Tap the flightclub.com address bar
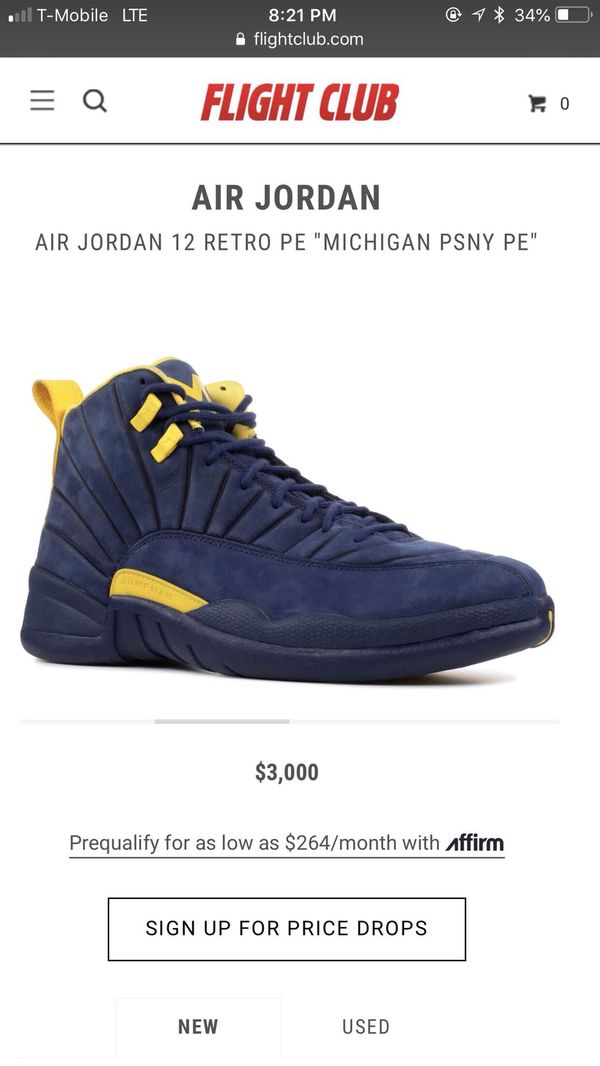Viewport: 600px width, 1066px height. pyautogui.click(x=300, y=39)
